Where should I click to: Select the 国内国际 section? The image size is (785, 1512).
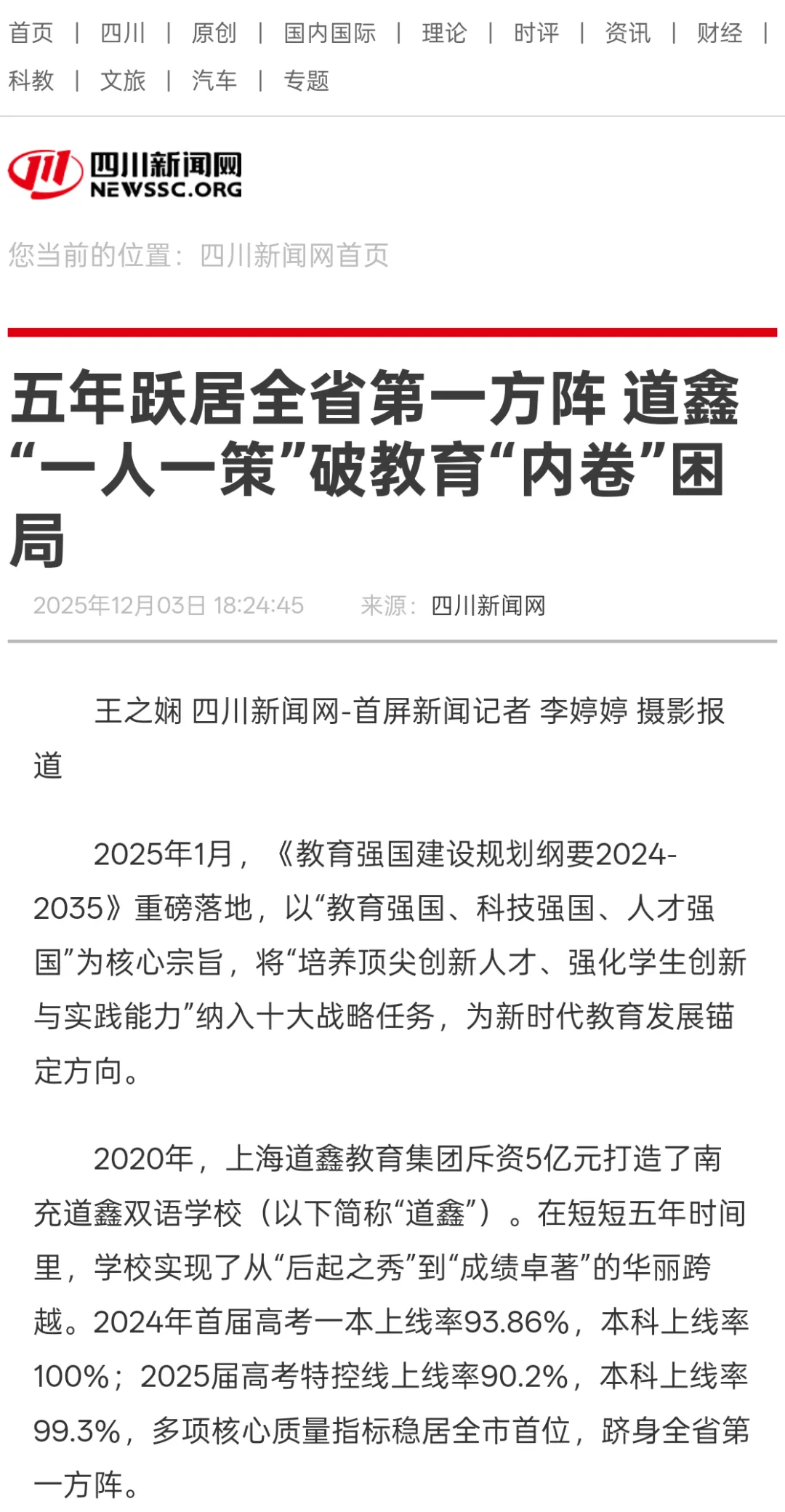329,33
